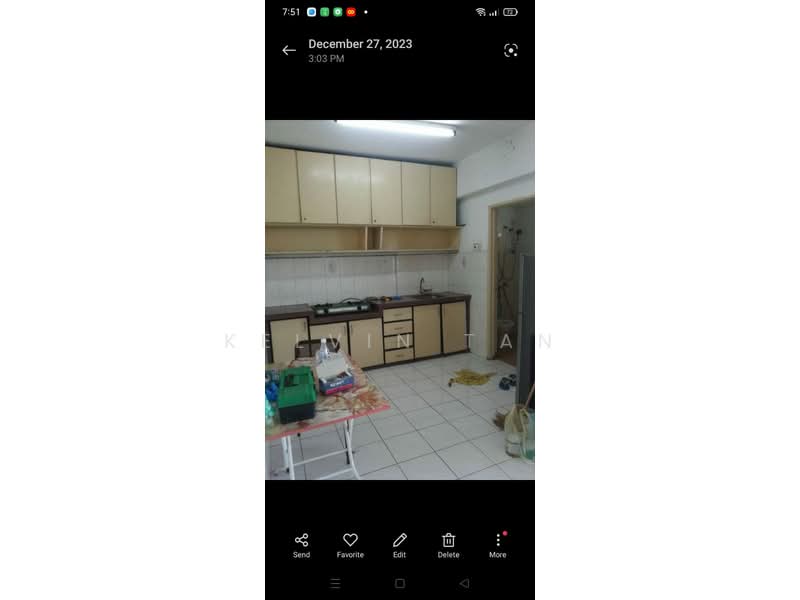Mark the photo as Favorite

point(350,544)
